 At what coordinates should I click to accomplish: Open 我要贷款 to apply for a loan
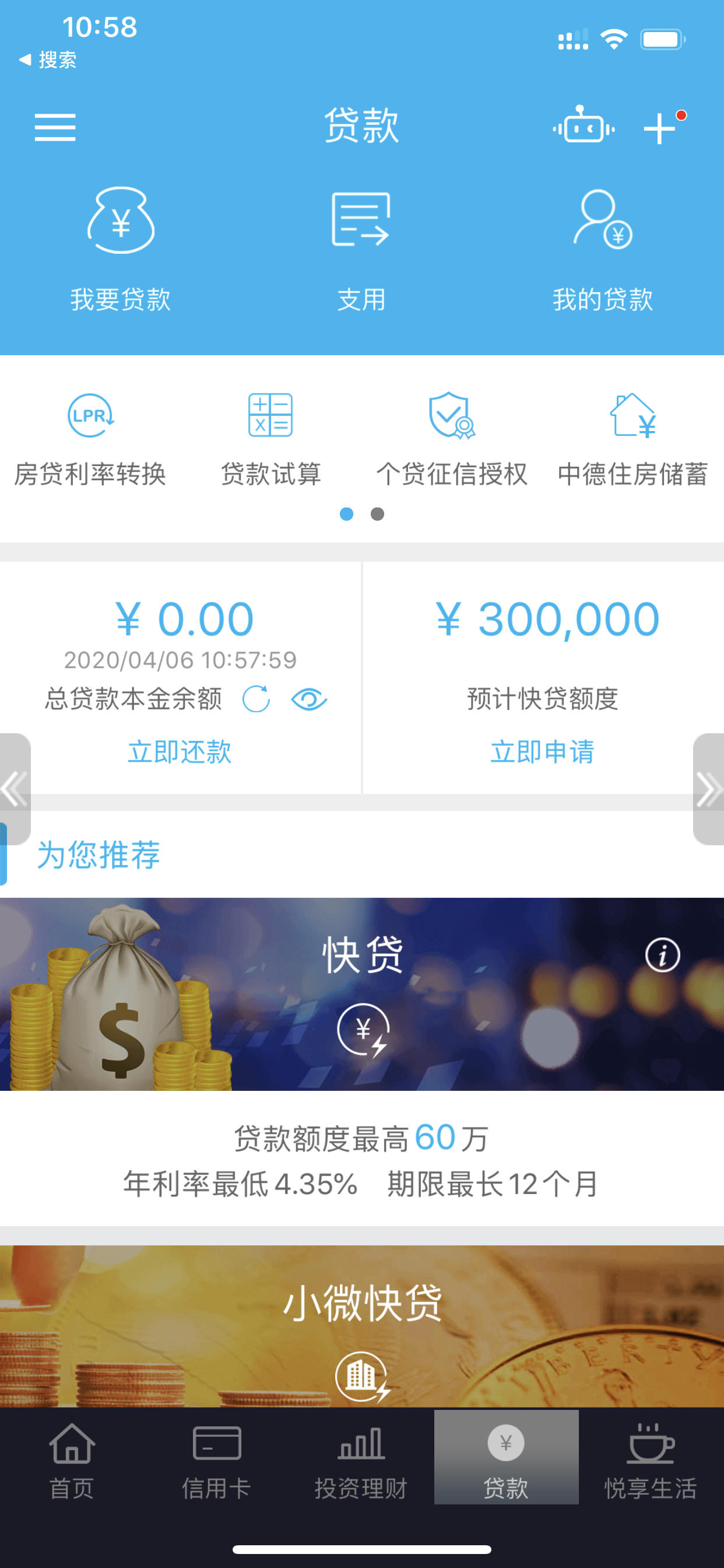(x=121, y=249)
